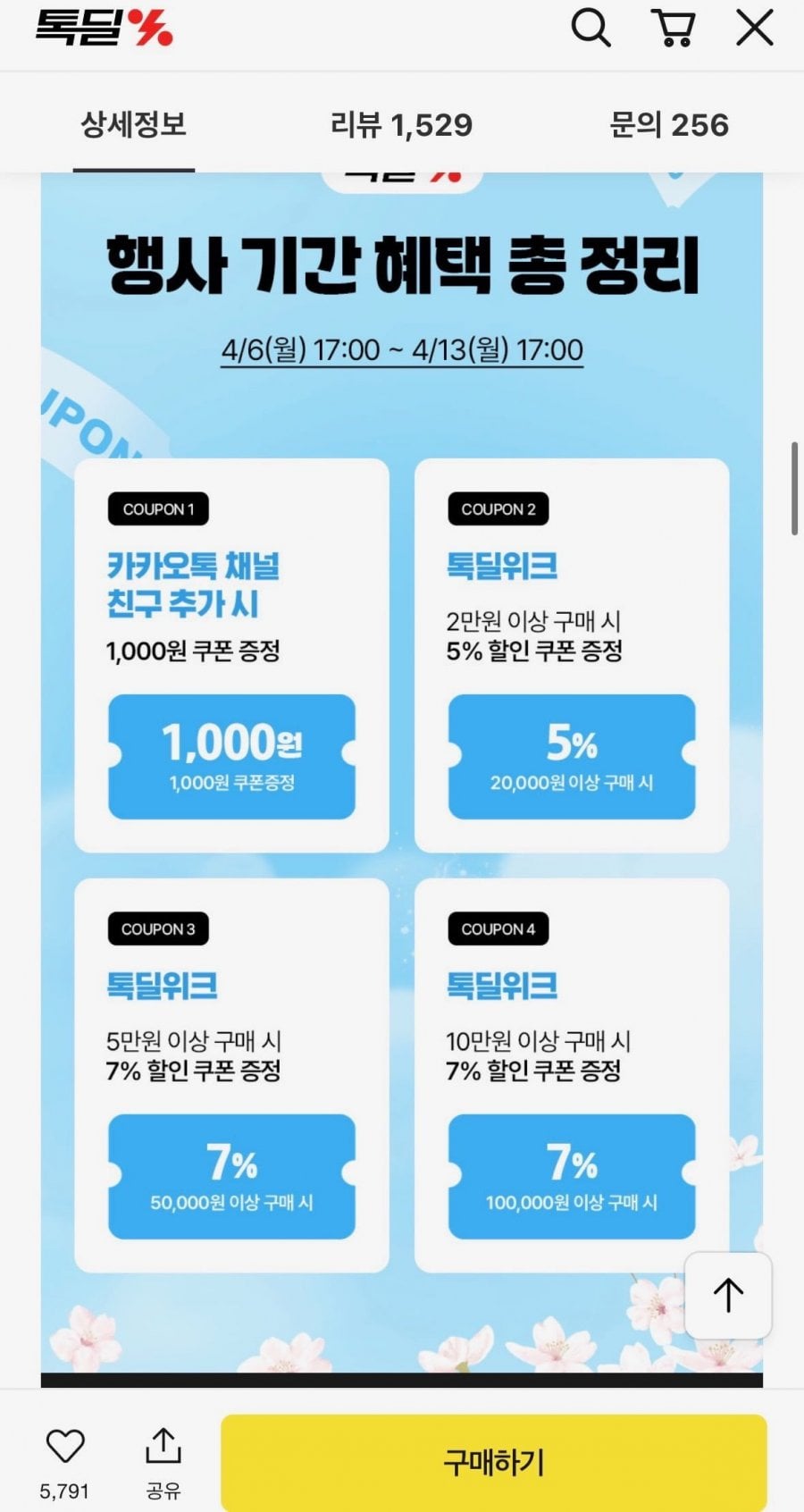Screen dimensions: 804x1512
Task: Switch to the 리뷰 1,529 tab
Action: (401, 124)
